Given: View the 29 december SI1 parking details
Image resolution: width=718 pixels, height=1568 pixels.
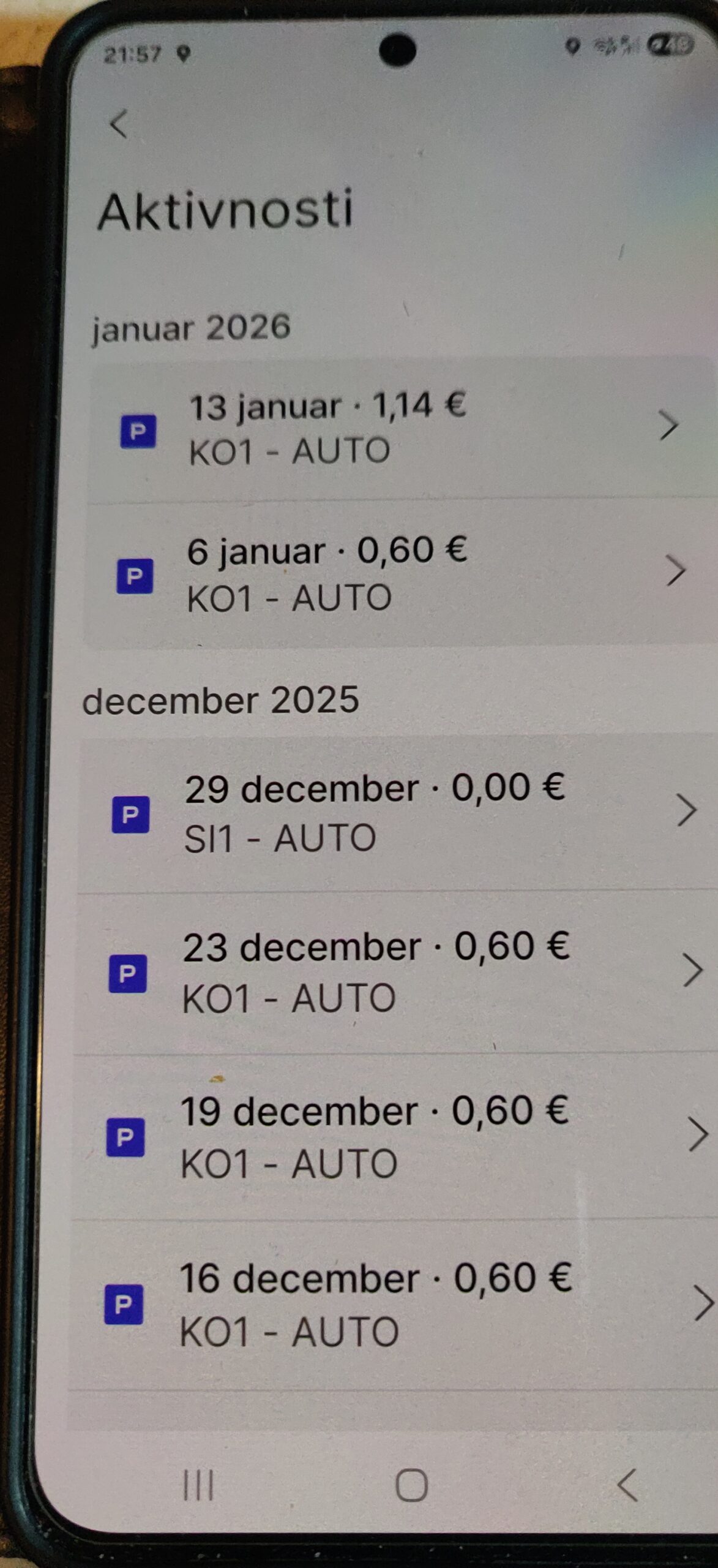Looking at the screenshot, I should coord(392,813).
